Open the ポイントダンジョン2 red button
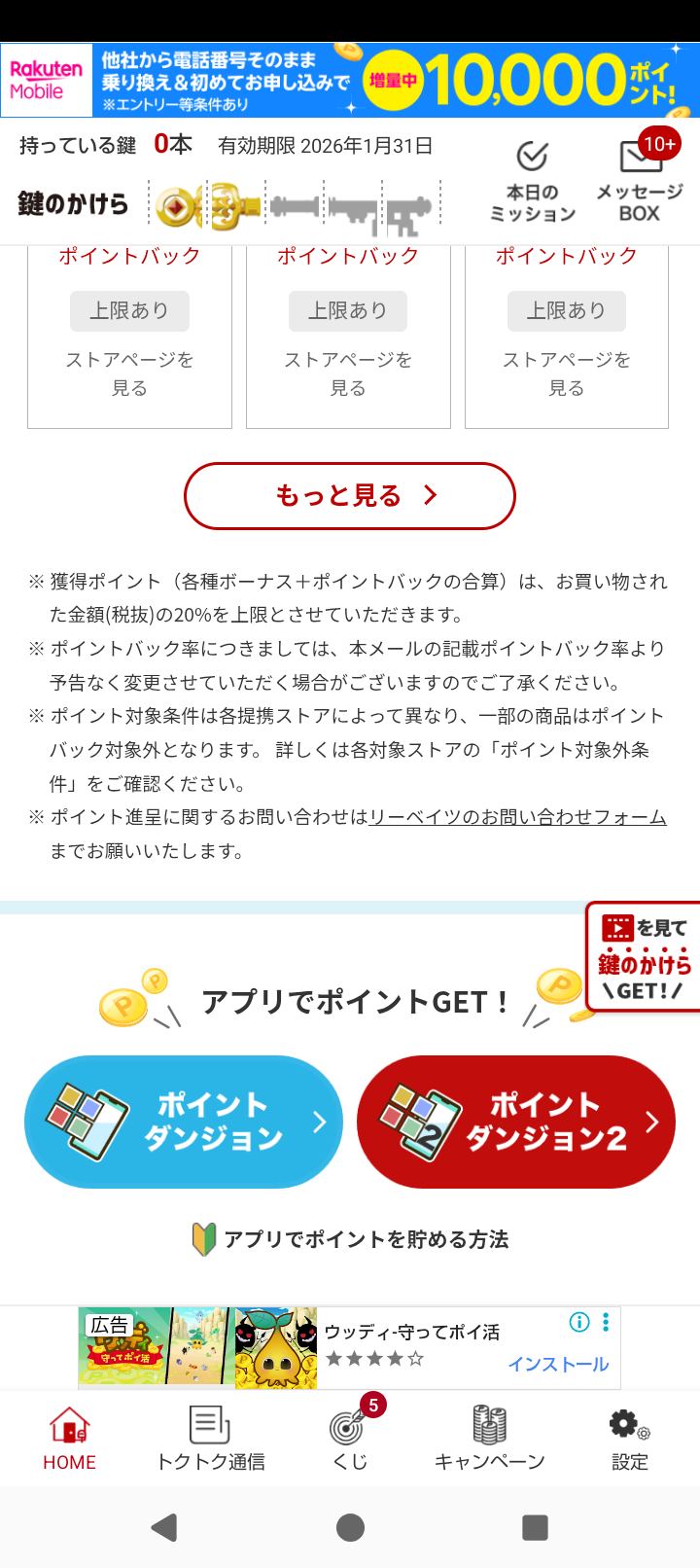The width and height of the screenshot is (700, 1568). (x=516, y=1121)
